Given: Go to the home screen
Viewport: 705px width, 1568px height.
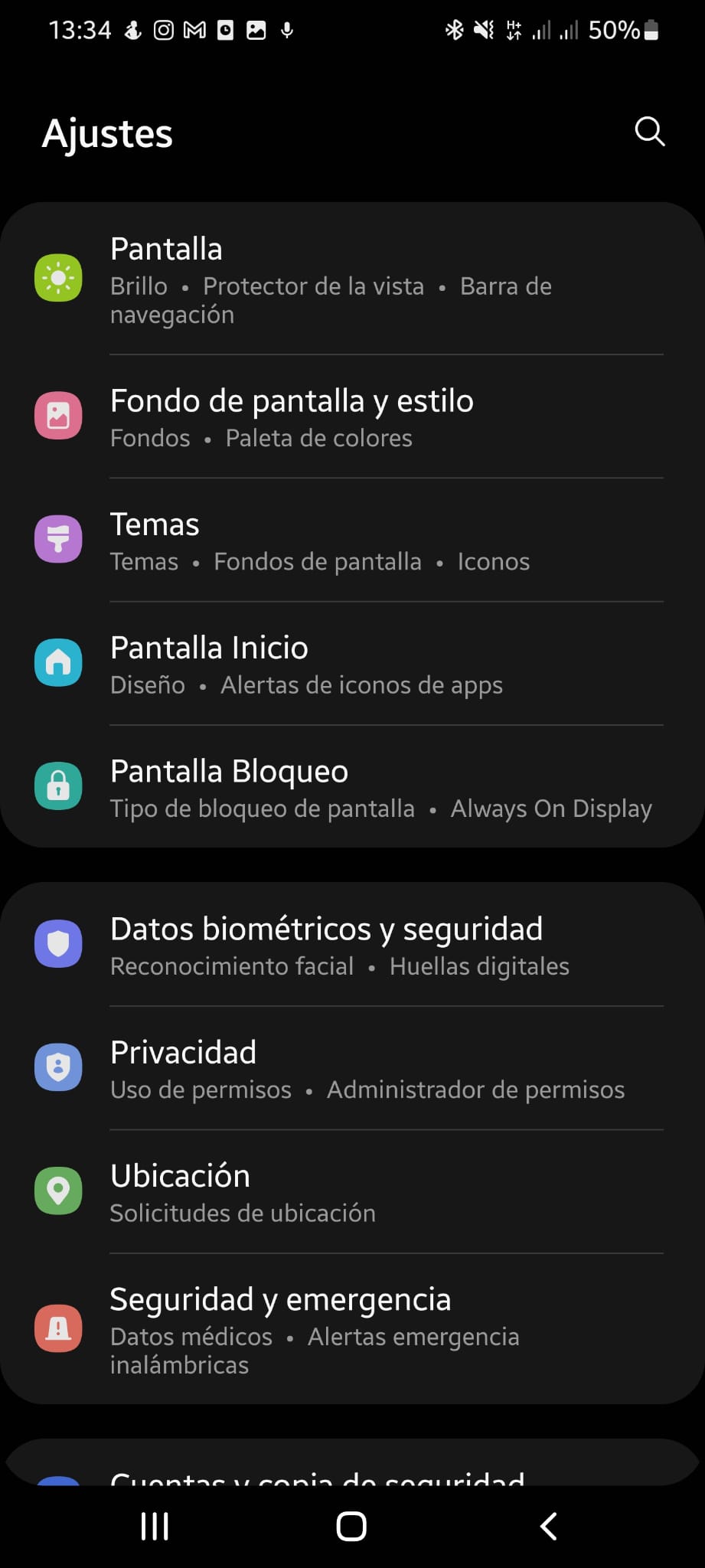Looking at the screenshot, I should pos(351,1526).
